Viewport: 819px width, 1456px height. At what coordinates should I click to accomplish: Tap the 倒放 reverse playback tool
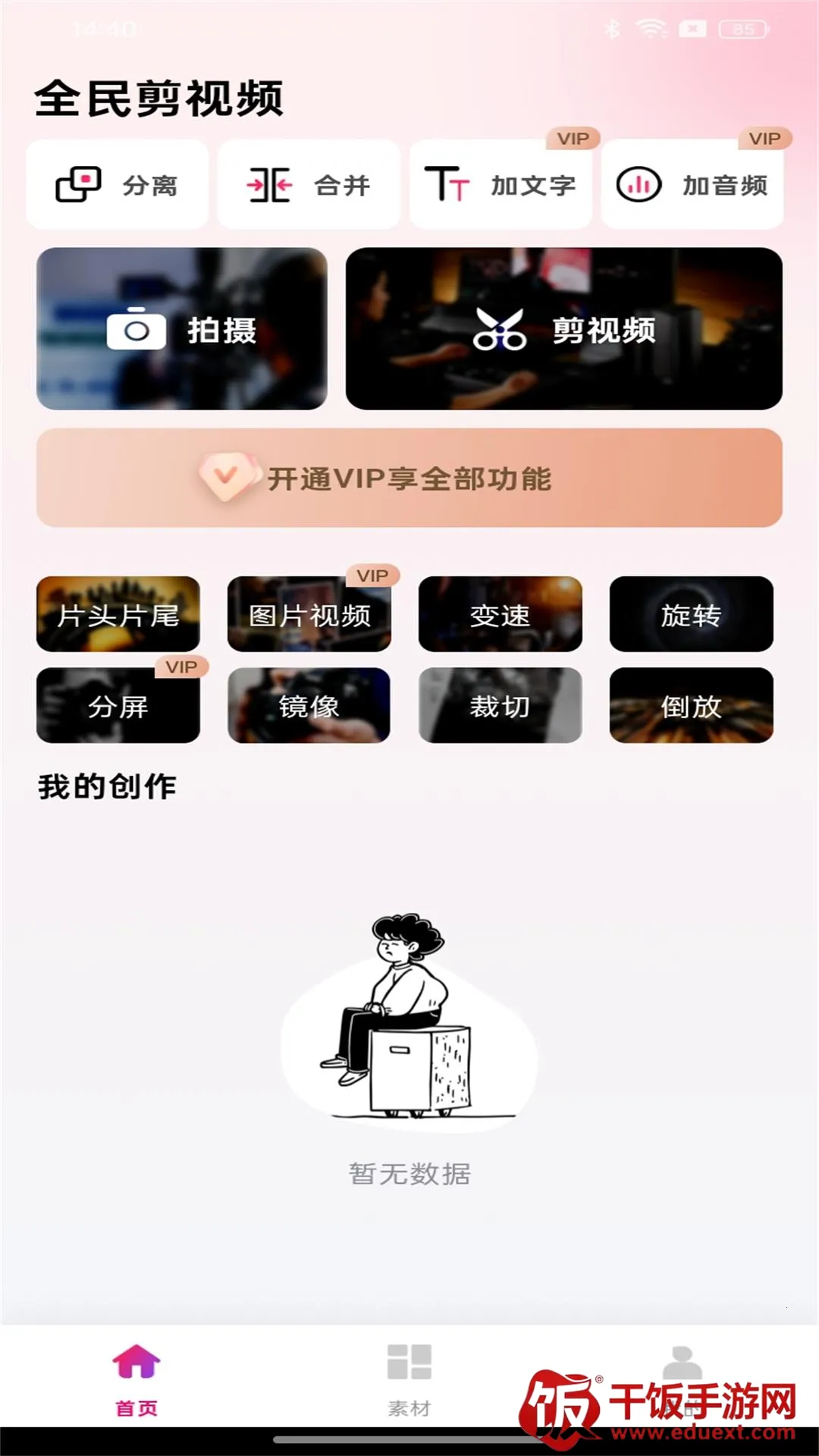pos(692,705)
